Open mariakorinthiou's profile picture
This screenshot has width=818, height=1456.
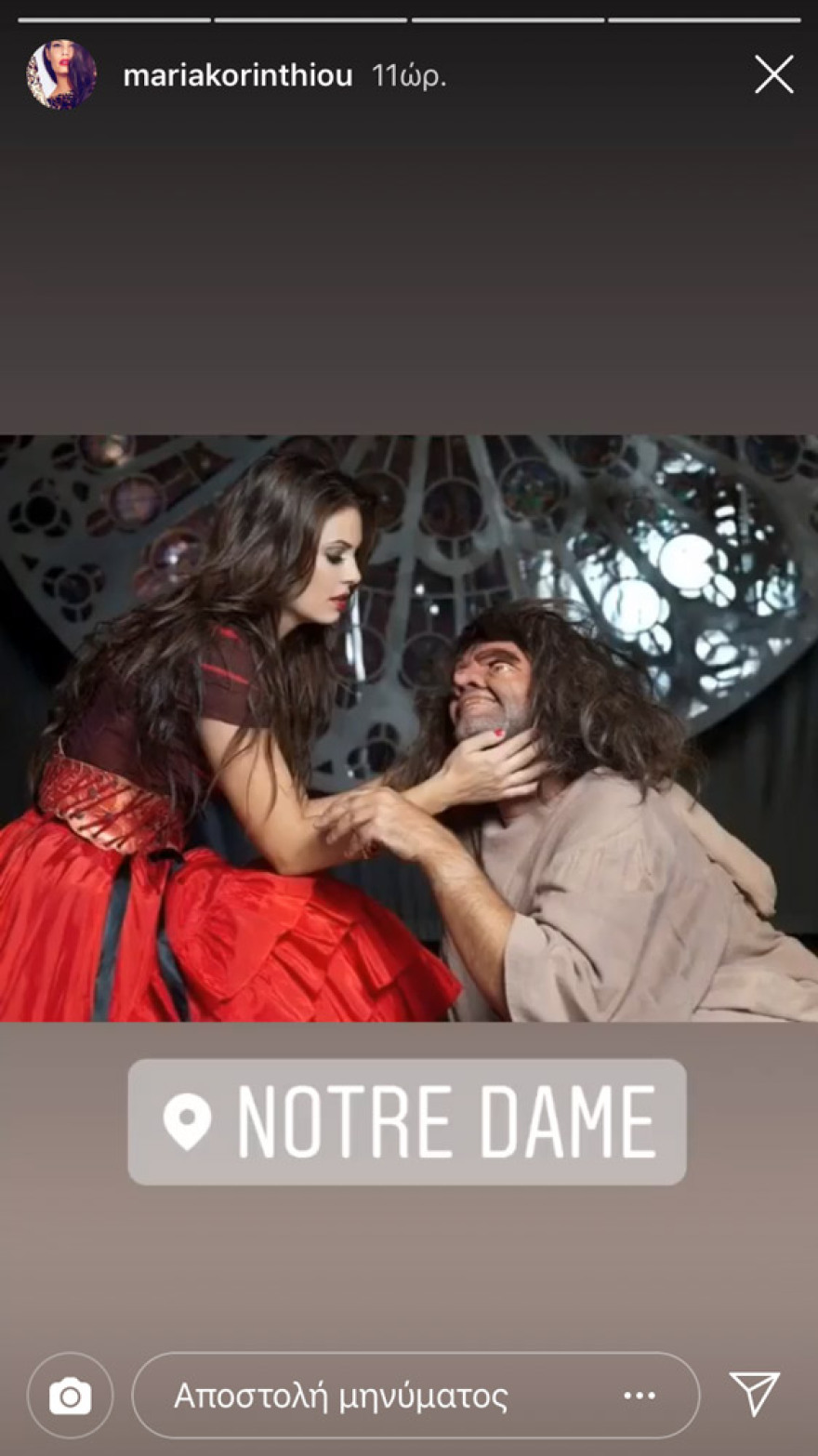61,75
